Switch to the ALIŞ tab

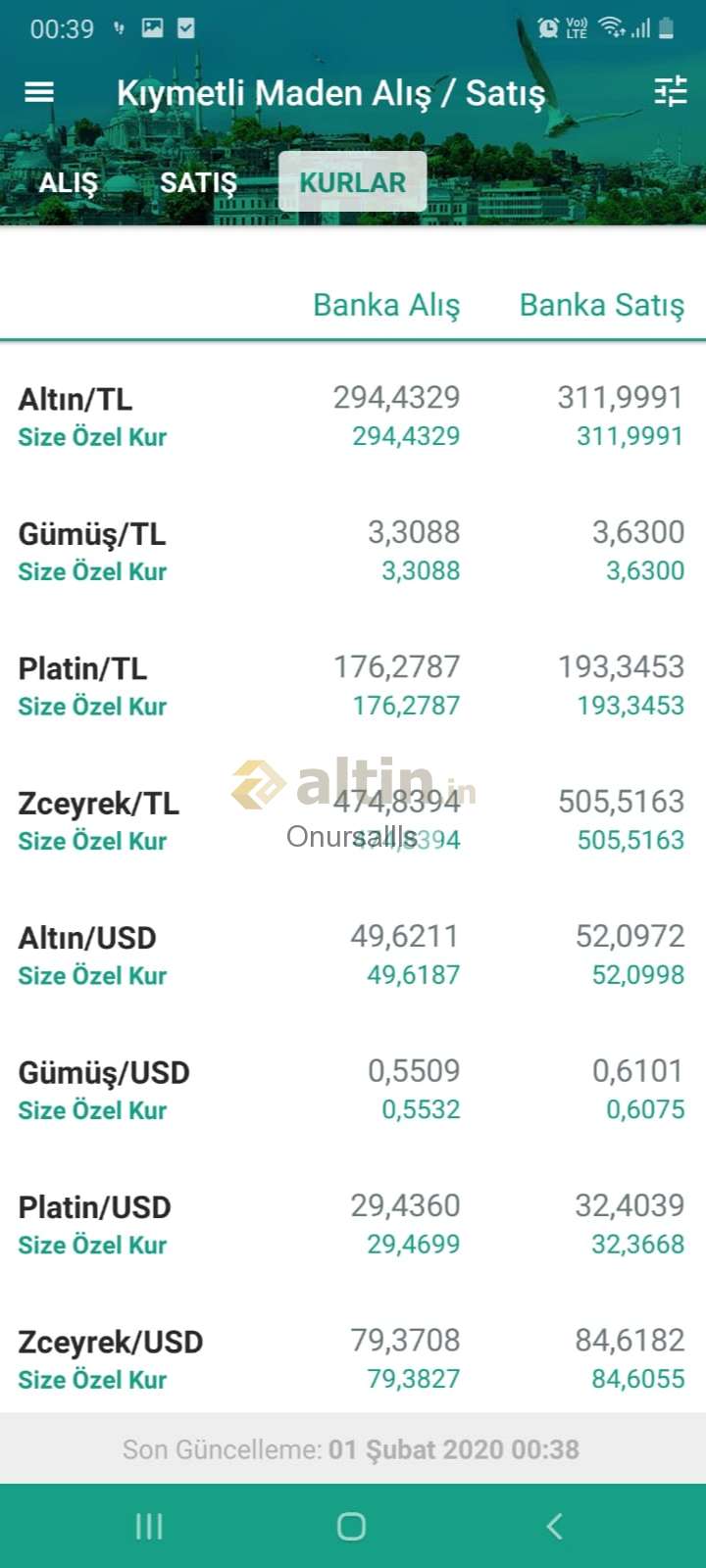69,182
